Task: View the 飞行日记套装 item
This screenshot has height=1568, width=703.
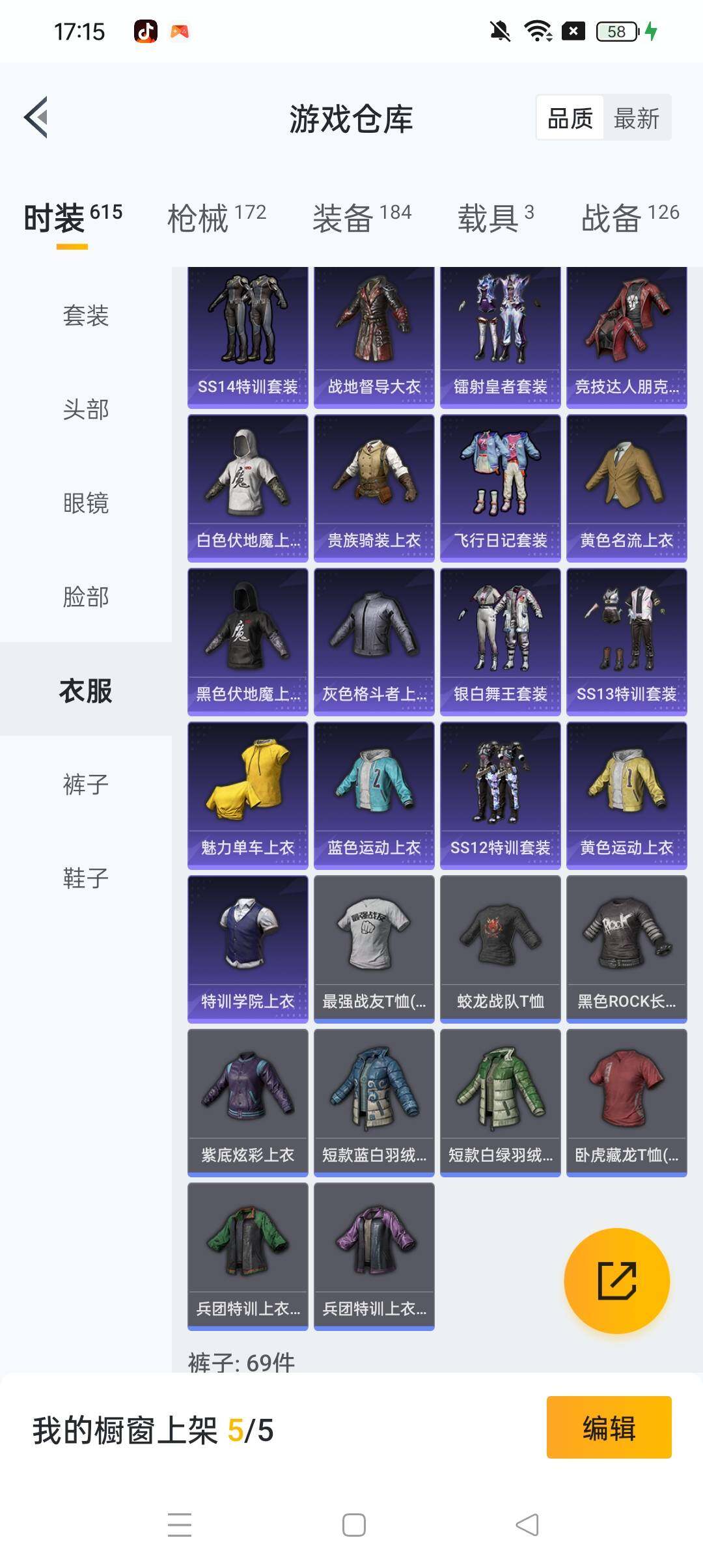Action: pos(501,488)
